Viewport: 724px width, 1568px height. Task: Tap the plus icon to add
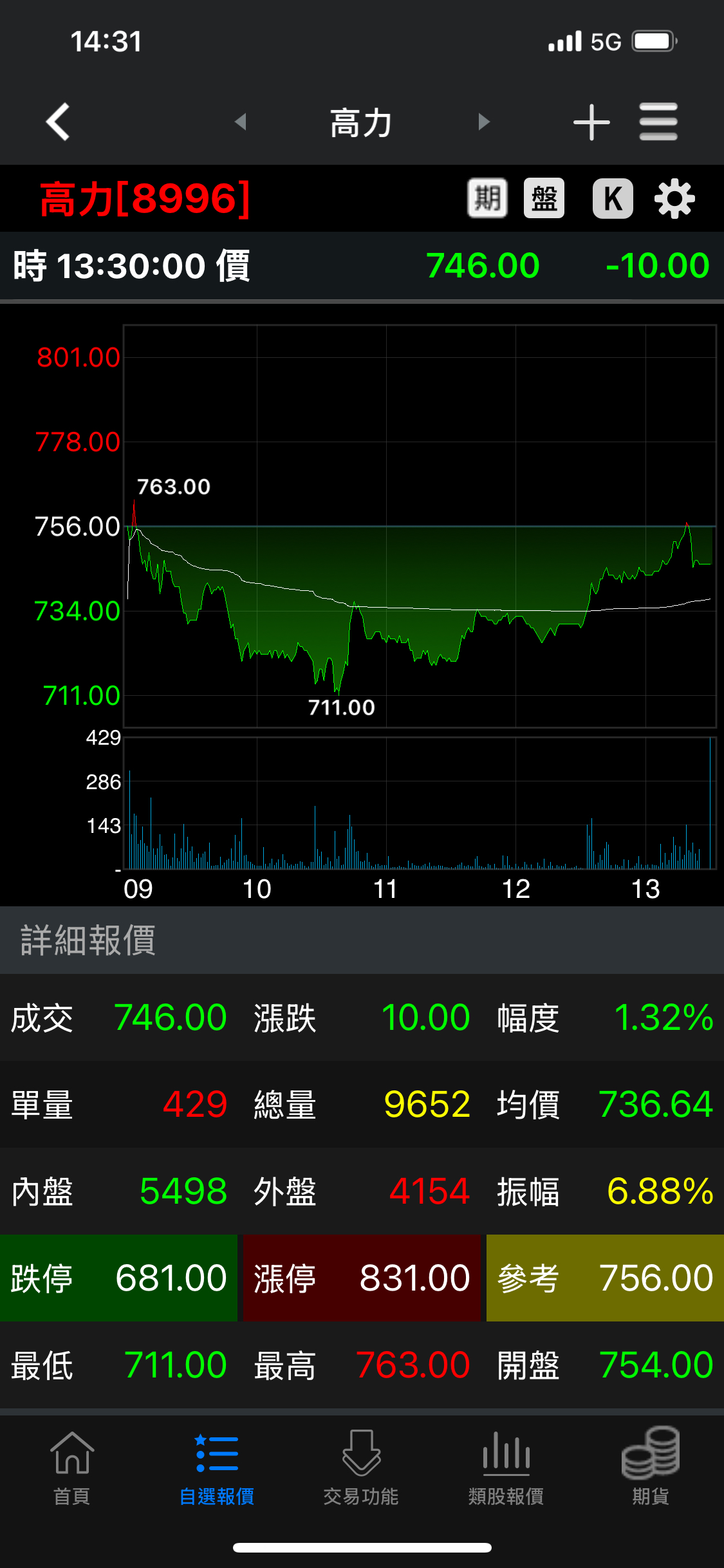(591, 122)
